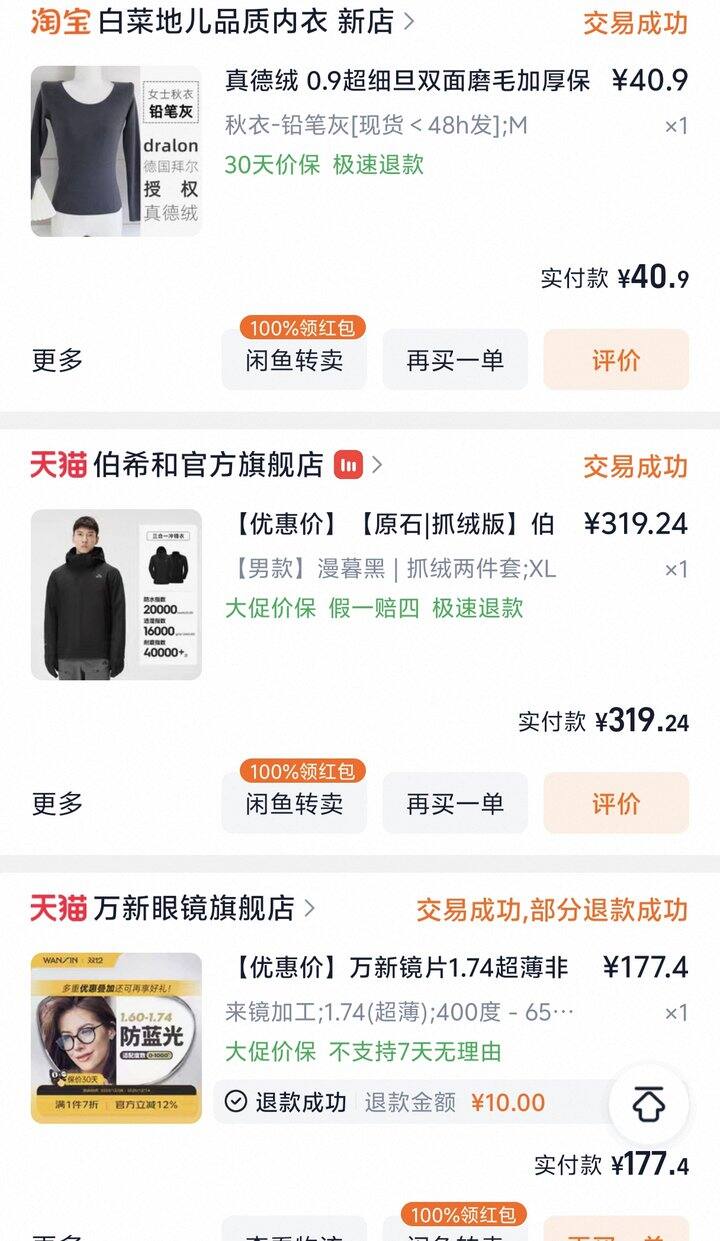Tap 更多 under the 伯希和 jacket order
This screenshot has height=1241, width=720.
pyautogui.click(x=58, y=803)
